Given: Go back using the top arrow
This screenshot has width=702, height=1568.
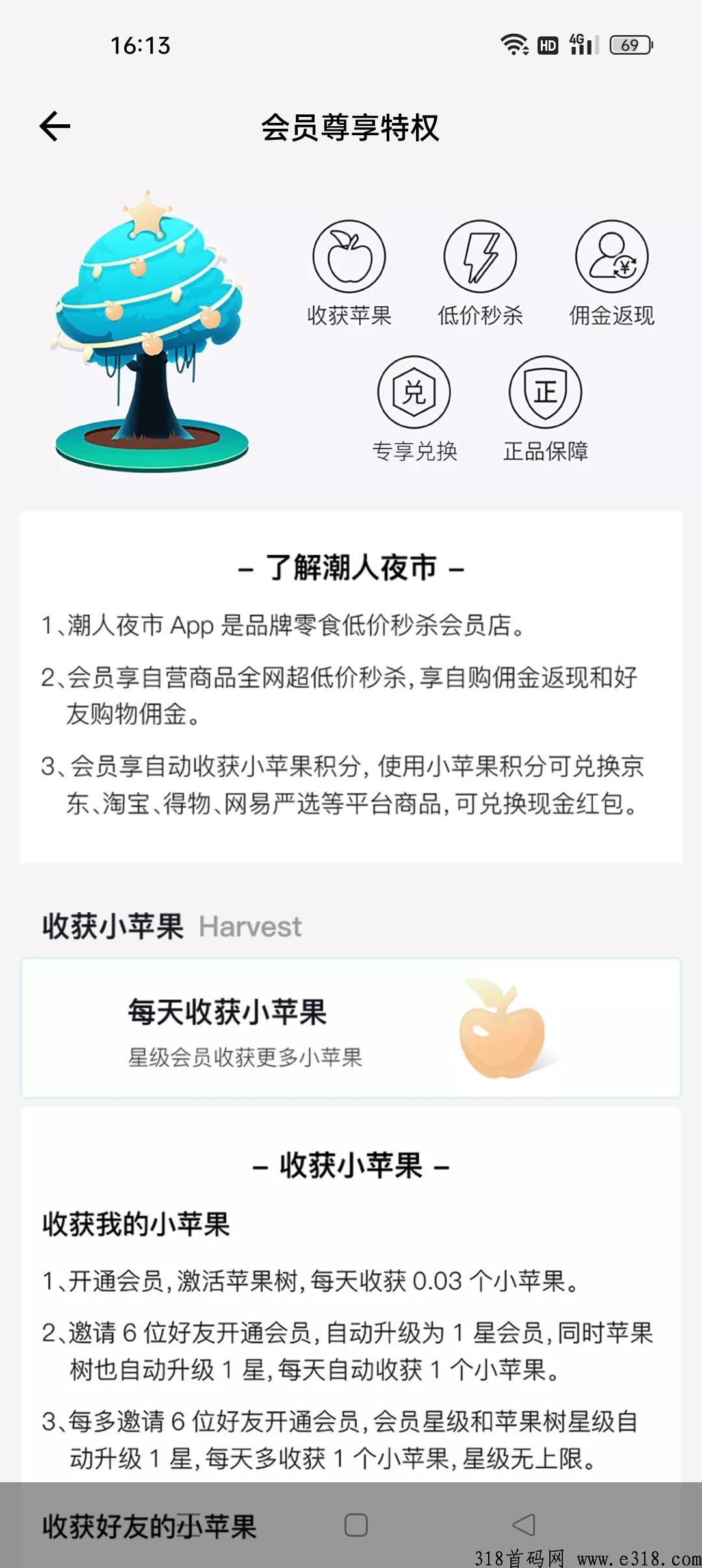Looking at the screenshot, I should pos(55,126).
